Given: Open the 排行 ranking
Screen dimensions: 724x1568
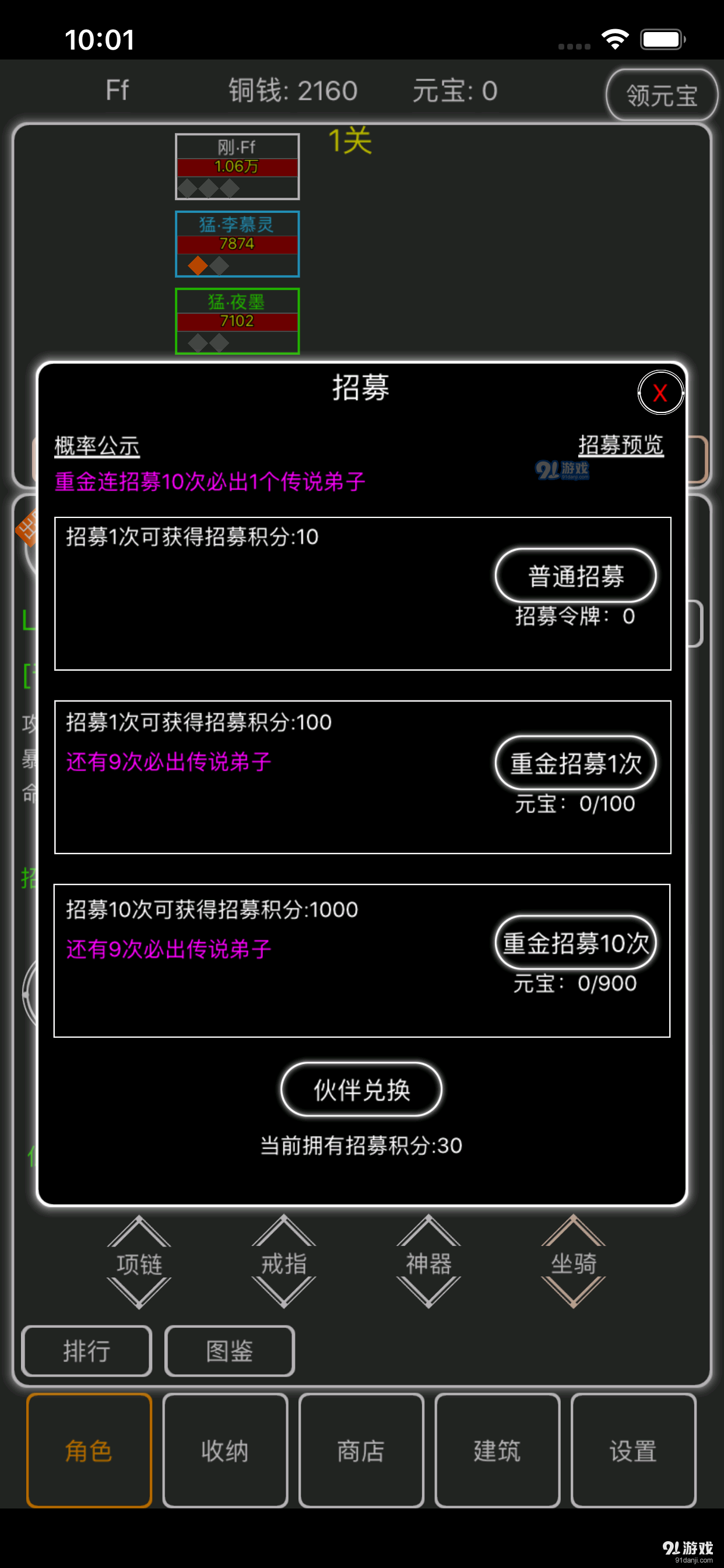Looking at the screenshot, I should pyautogui.click(x=86, y=1350).
